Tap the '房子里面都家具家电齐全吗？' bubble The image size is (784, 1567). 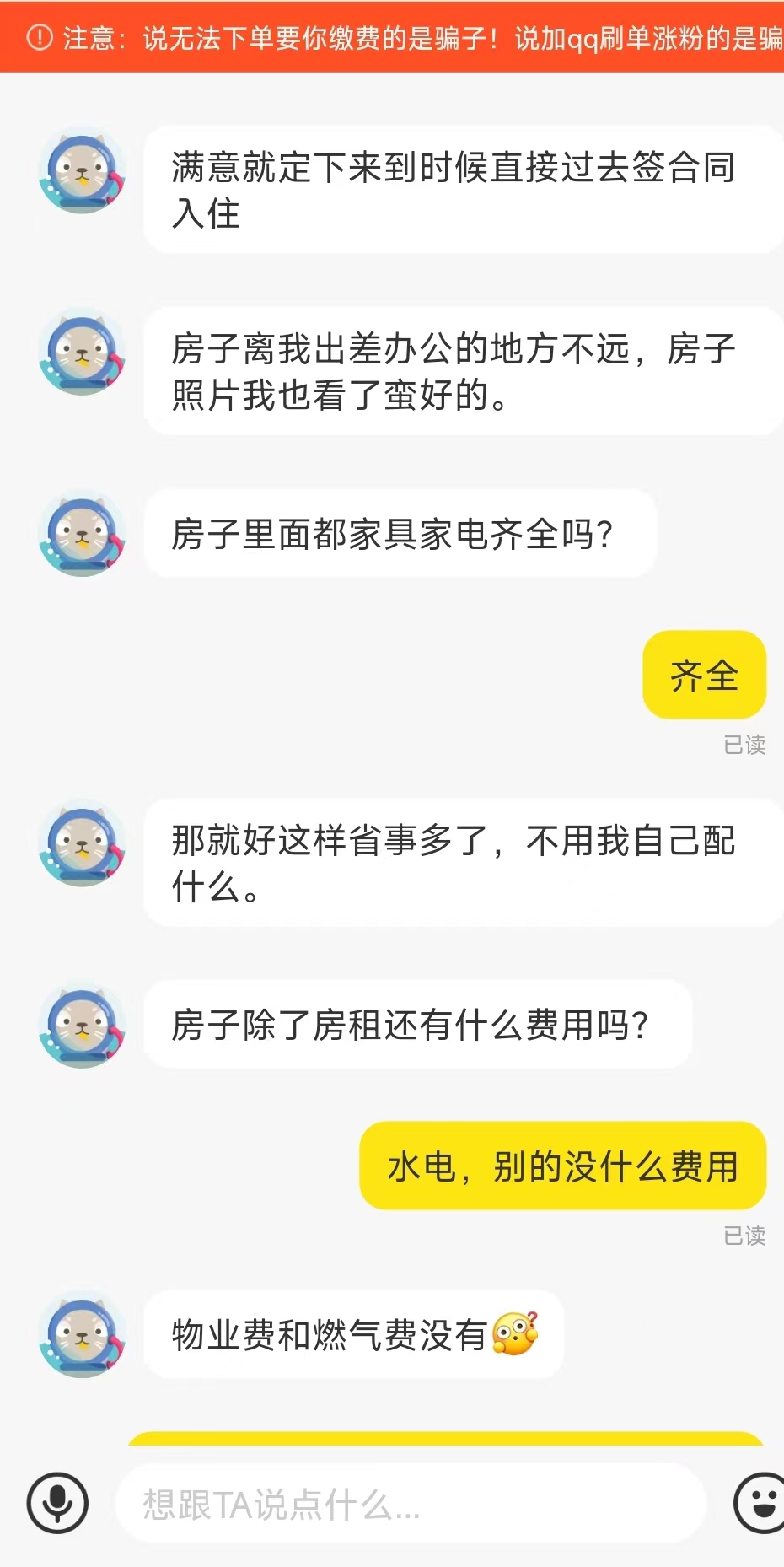pos(396,532)
